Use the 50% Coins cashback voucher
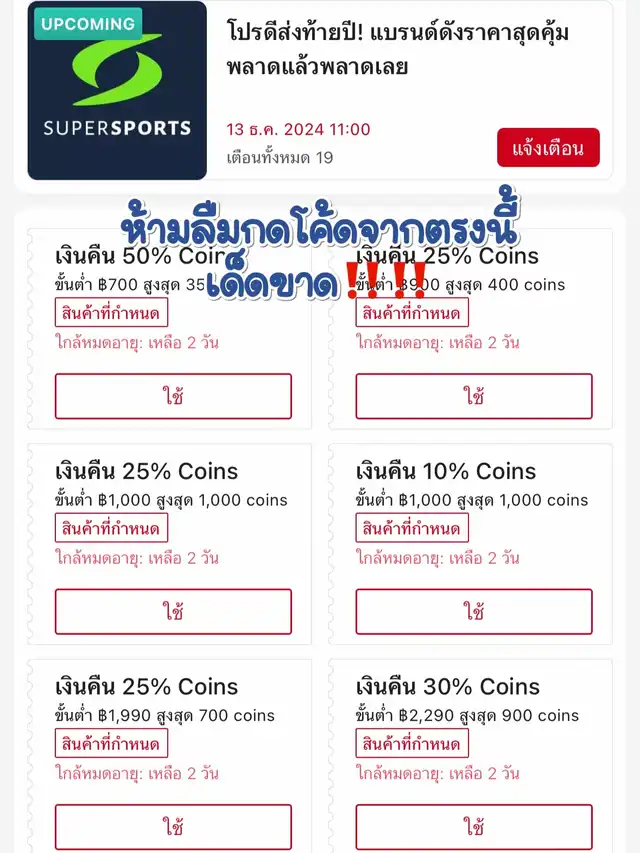The image size is (640, 853). click(173, 396)
